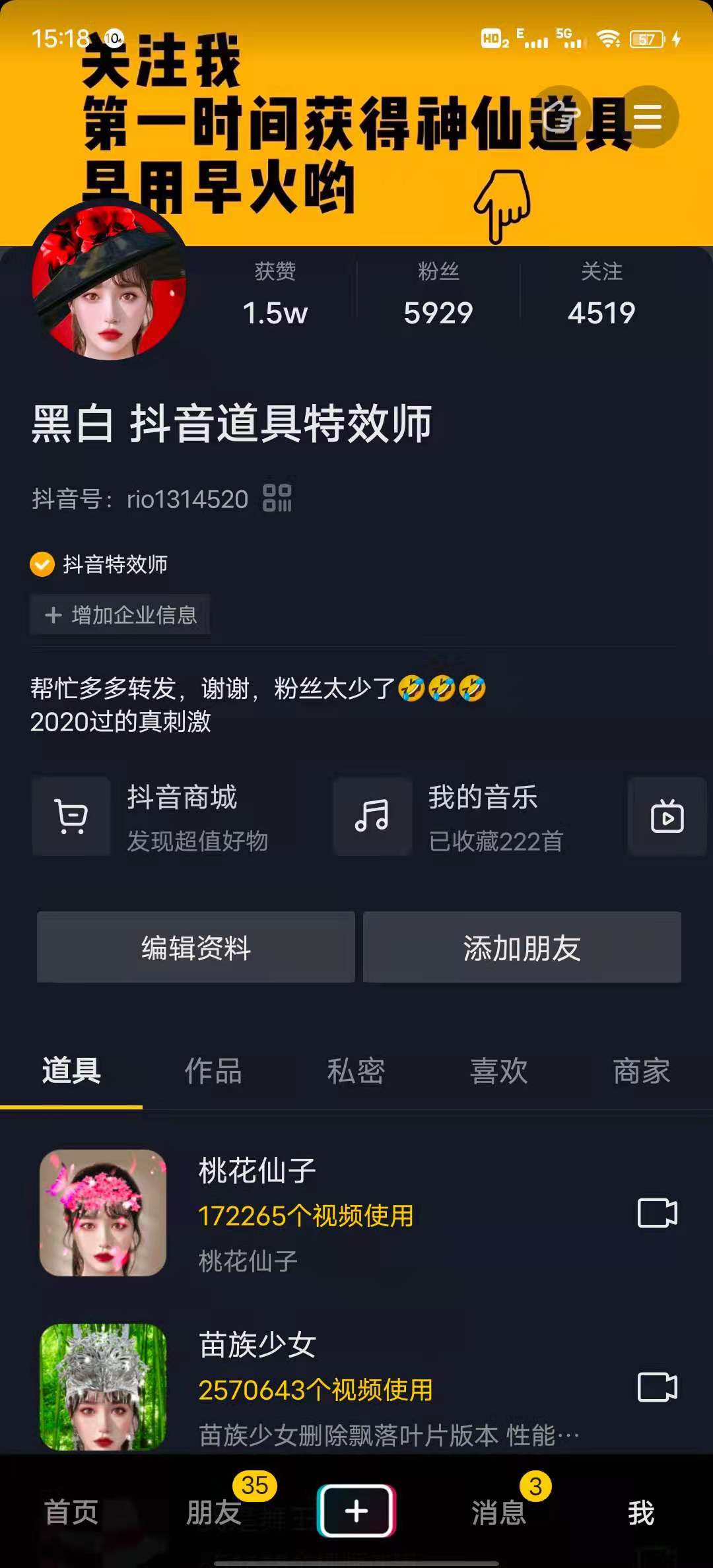Open the hamburger menu at top right

click(x=648, y=117)
